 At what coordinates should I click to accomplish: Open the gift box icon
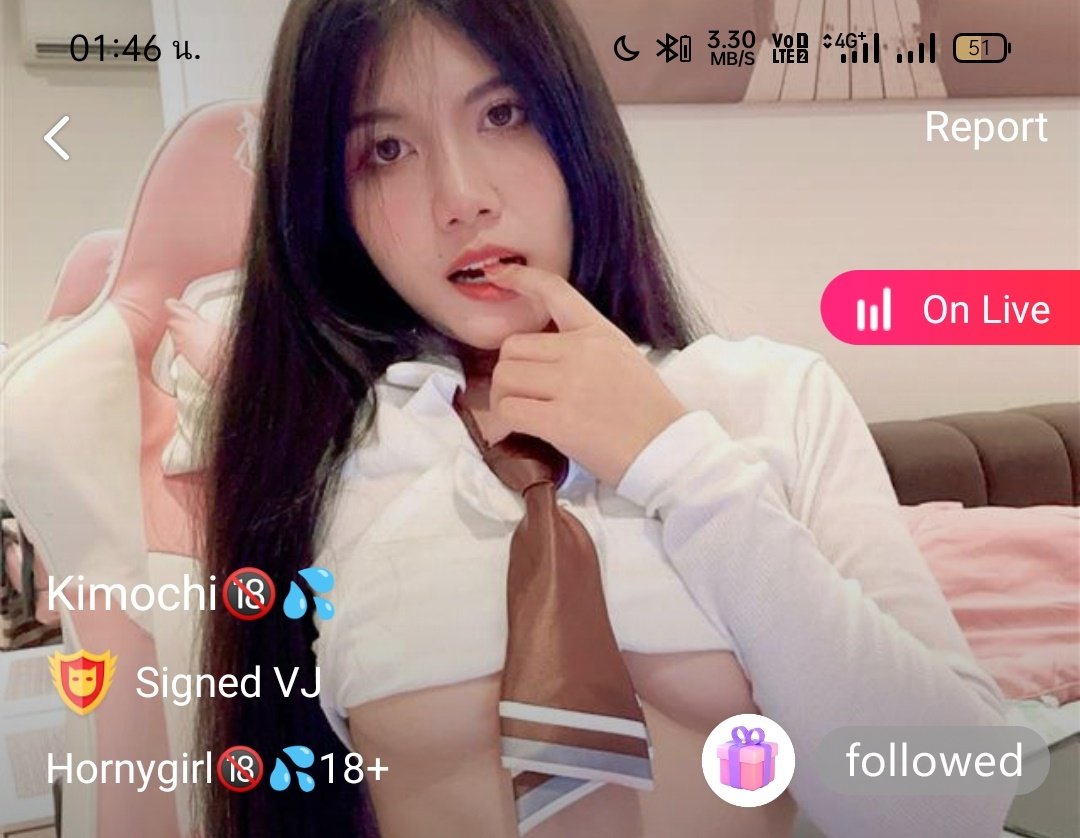coord(748,761)
